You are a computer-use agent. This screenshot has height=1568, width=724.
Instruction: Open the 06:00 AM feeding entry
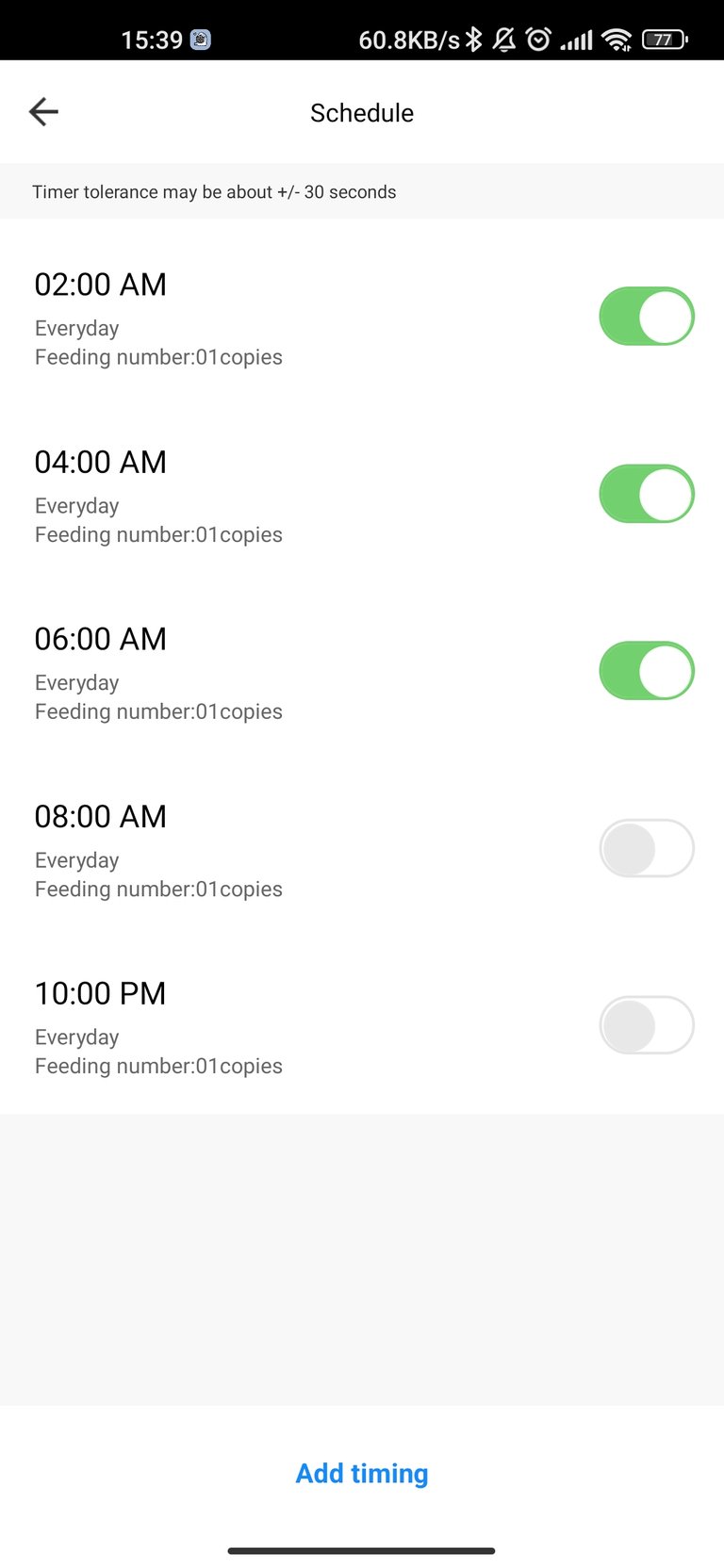click(362, 672)
